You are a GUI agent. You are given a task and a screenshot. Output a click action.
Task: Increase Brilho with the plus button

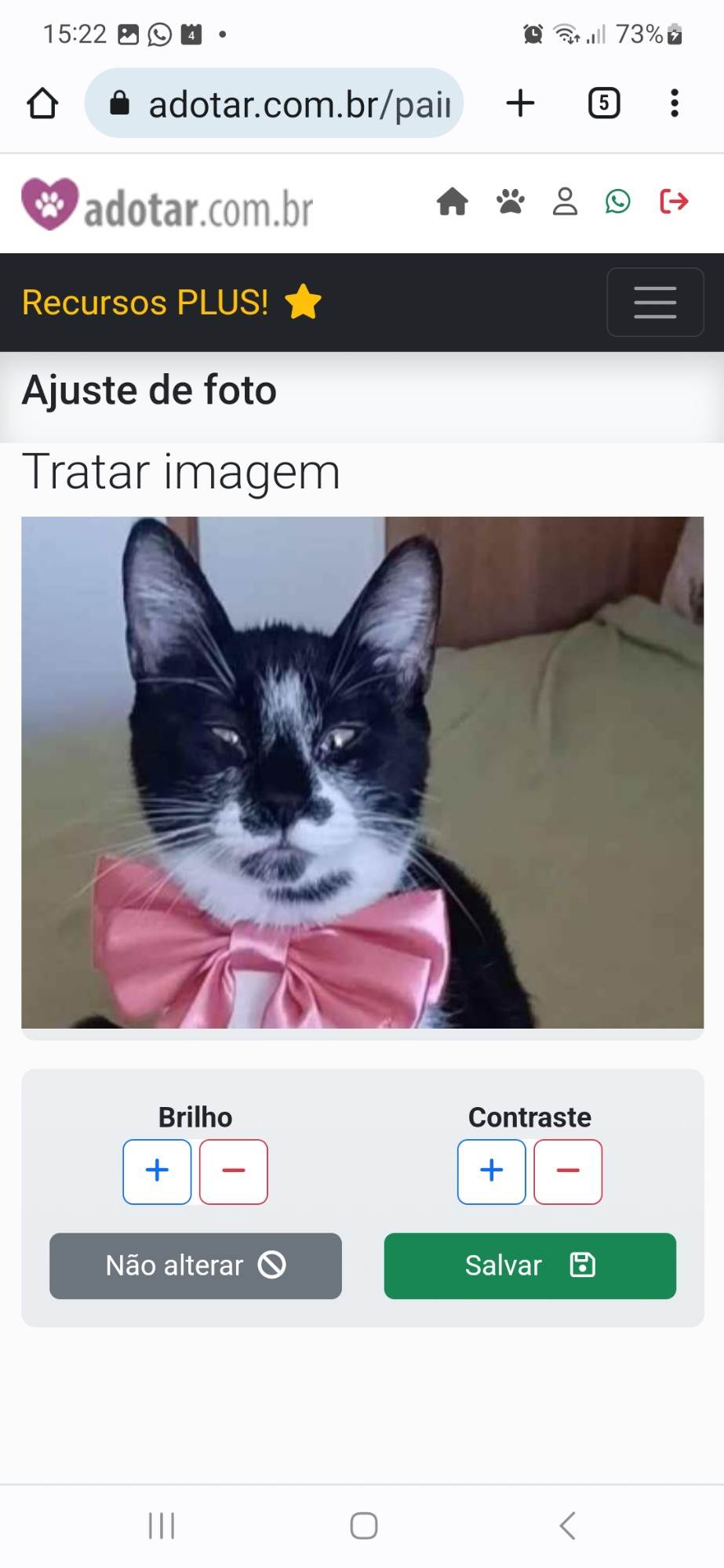pos(157,1171)
